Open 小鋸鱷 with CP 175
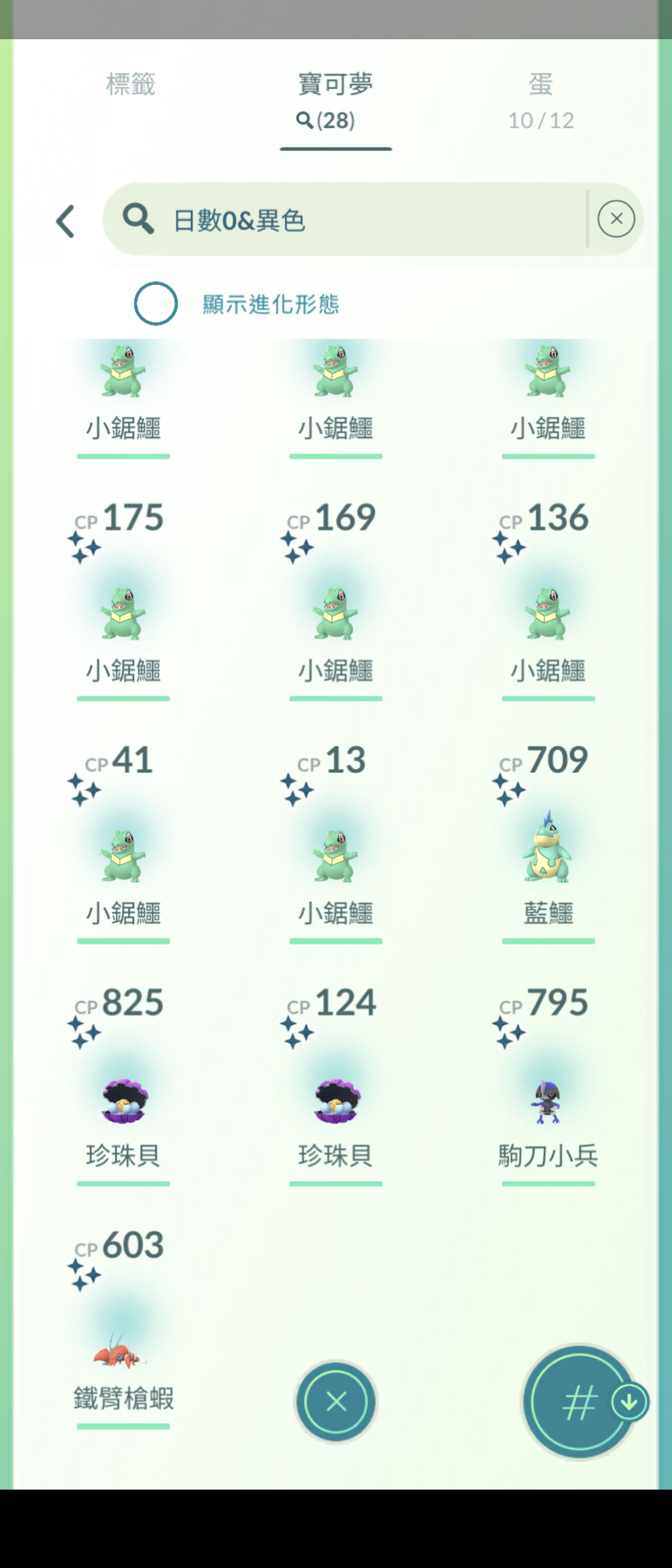Screen dimensions: 672x1568 (123, 613)
